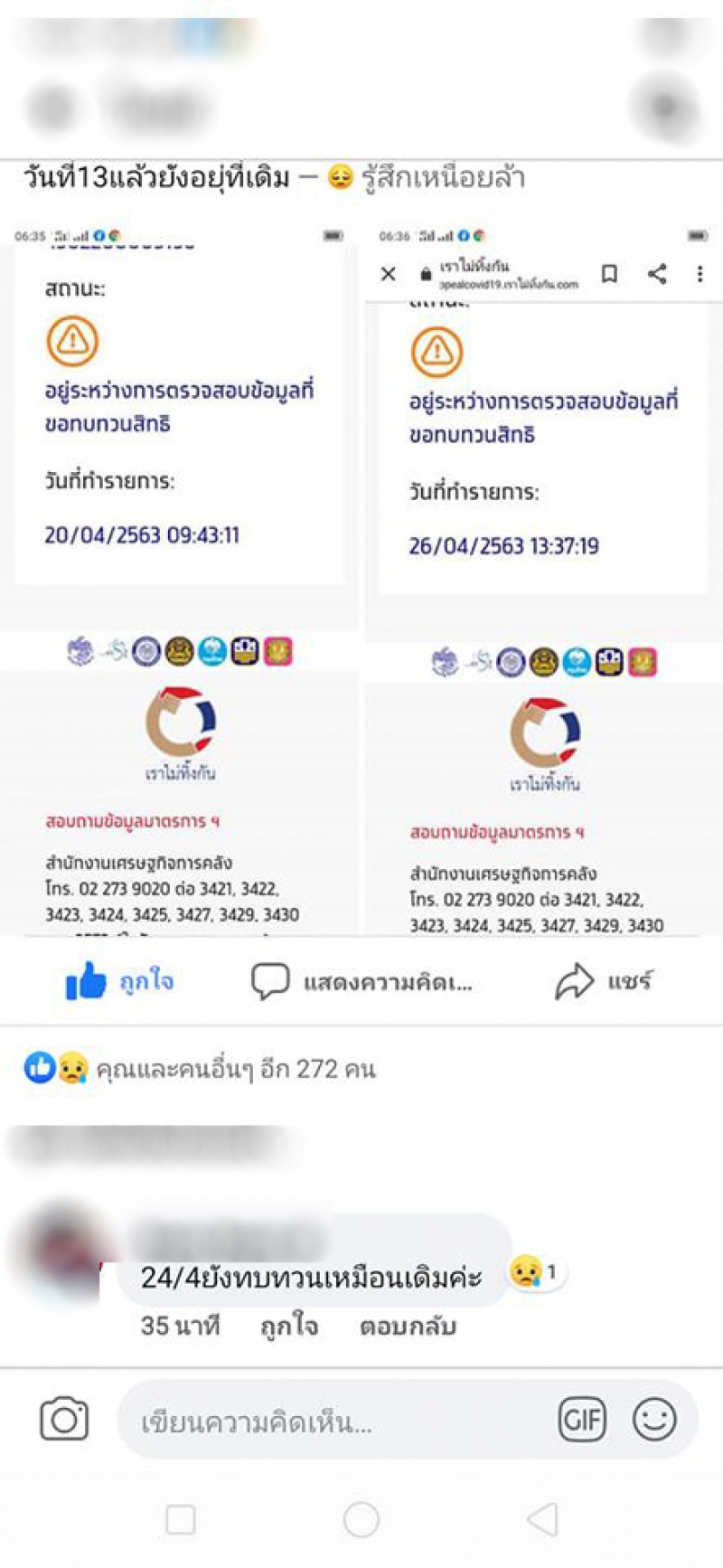Go to the system home screen
Image resolution: width=723 pixels, height=1568 pixels.
point(361,1520)
